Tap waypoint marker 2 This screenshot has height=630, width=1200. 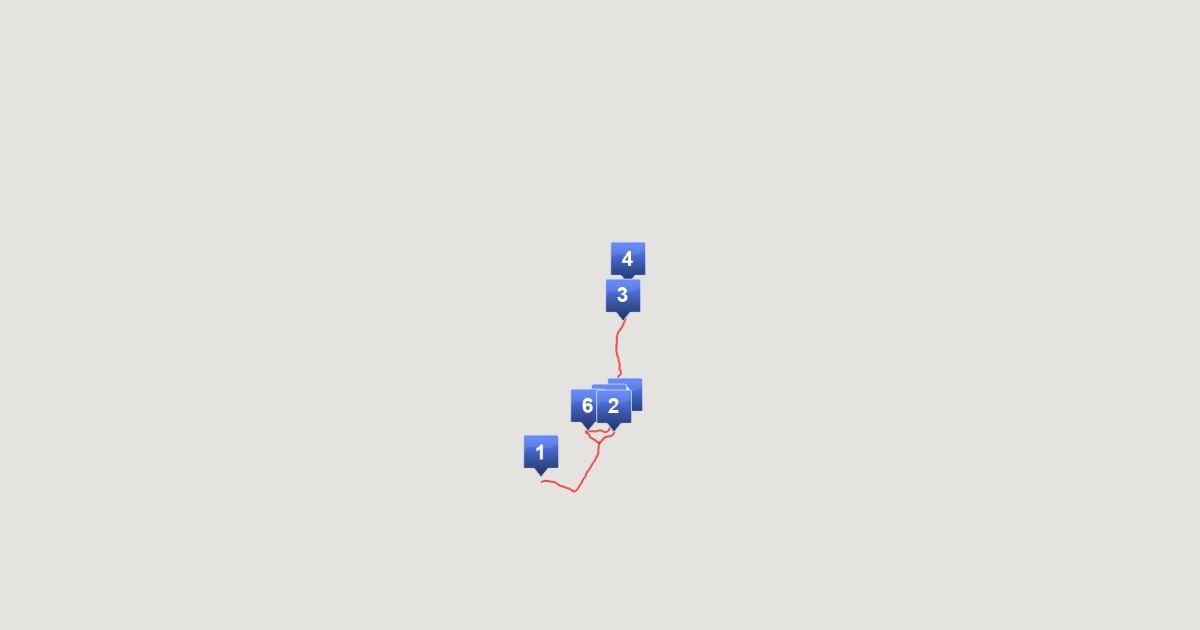click(x=614, y=406)
